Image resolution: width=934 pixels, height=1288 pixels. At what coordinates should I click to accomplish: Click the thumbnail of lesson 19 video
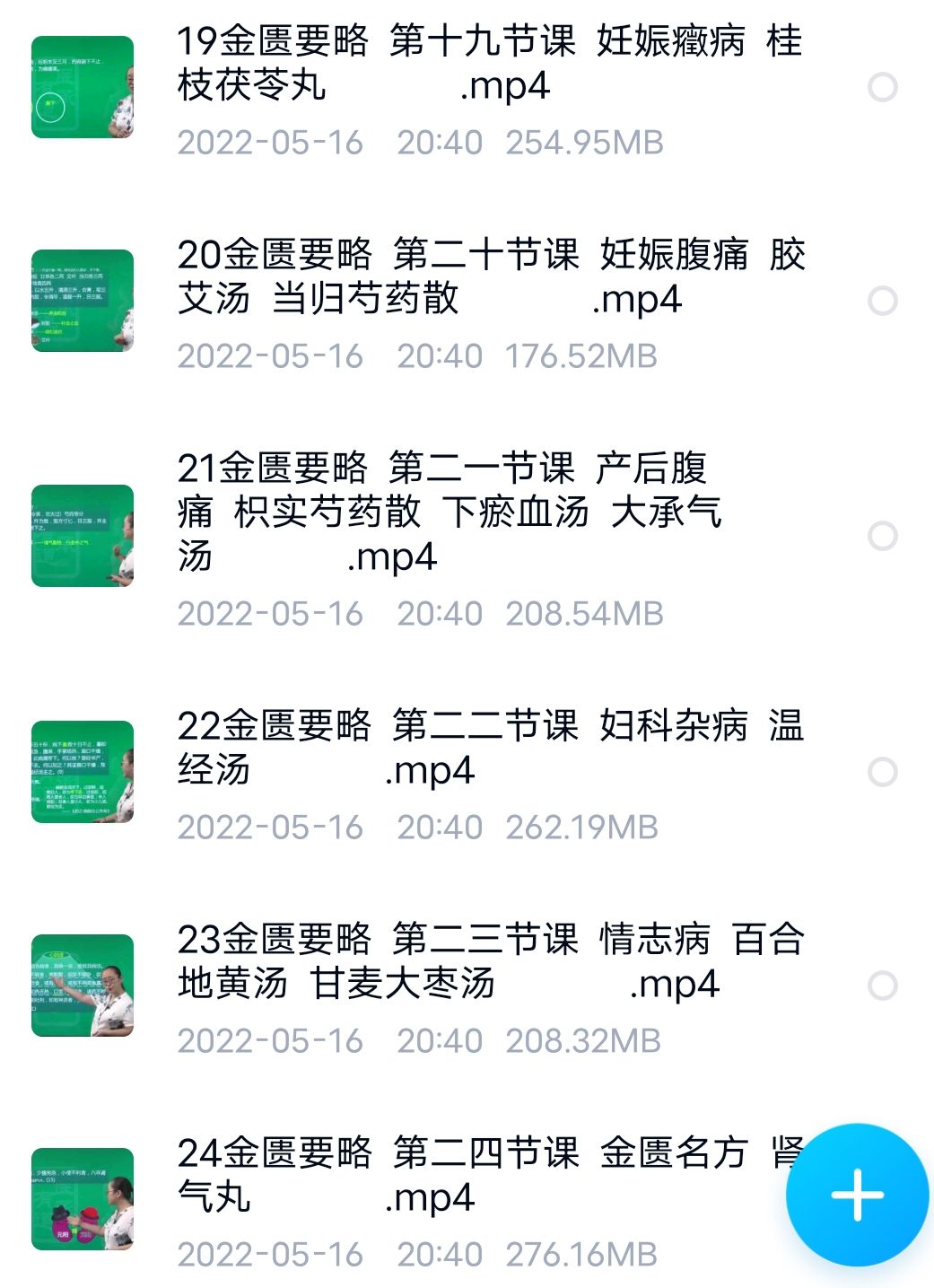85,85
